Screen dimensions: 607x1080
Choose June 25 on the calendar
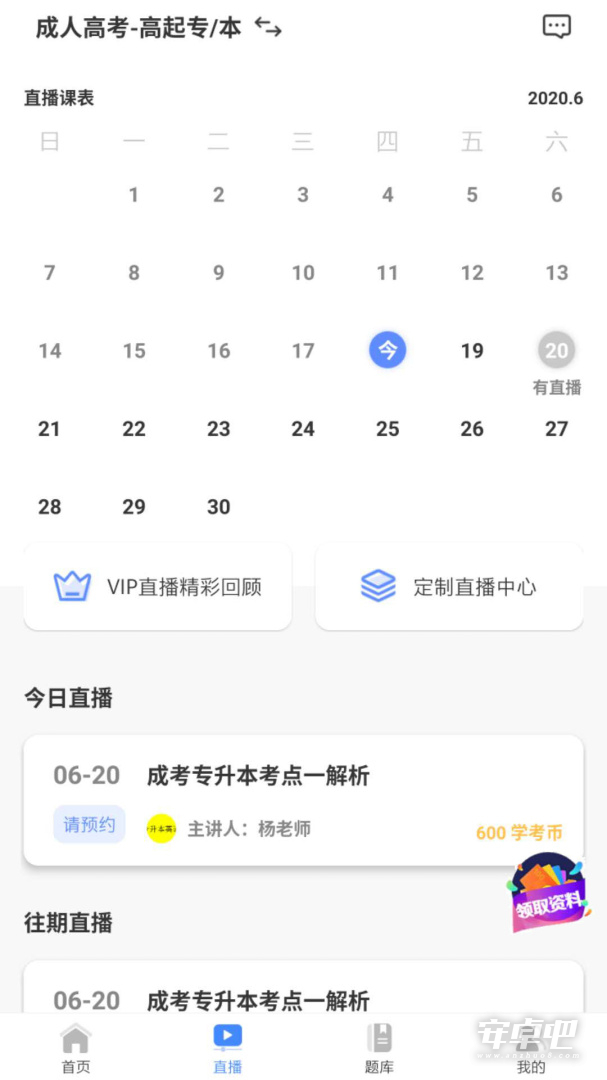[x=387, y=429]
